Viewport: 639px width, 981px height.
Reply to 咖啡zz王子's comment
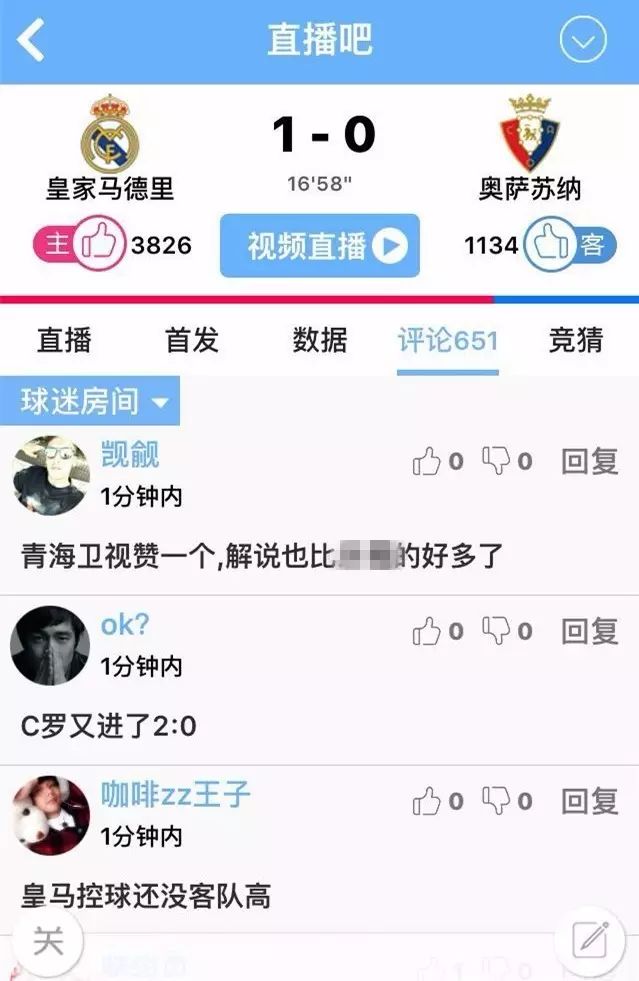[x=590, y=801]
